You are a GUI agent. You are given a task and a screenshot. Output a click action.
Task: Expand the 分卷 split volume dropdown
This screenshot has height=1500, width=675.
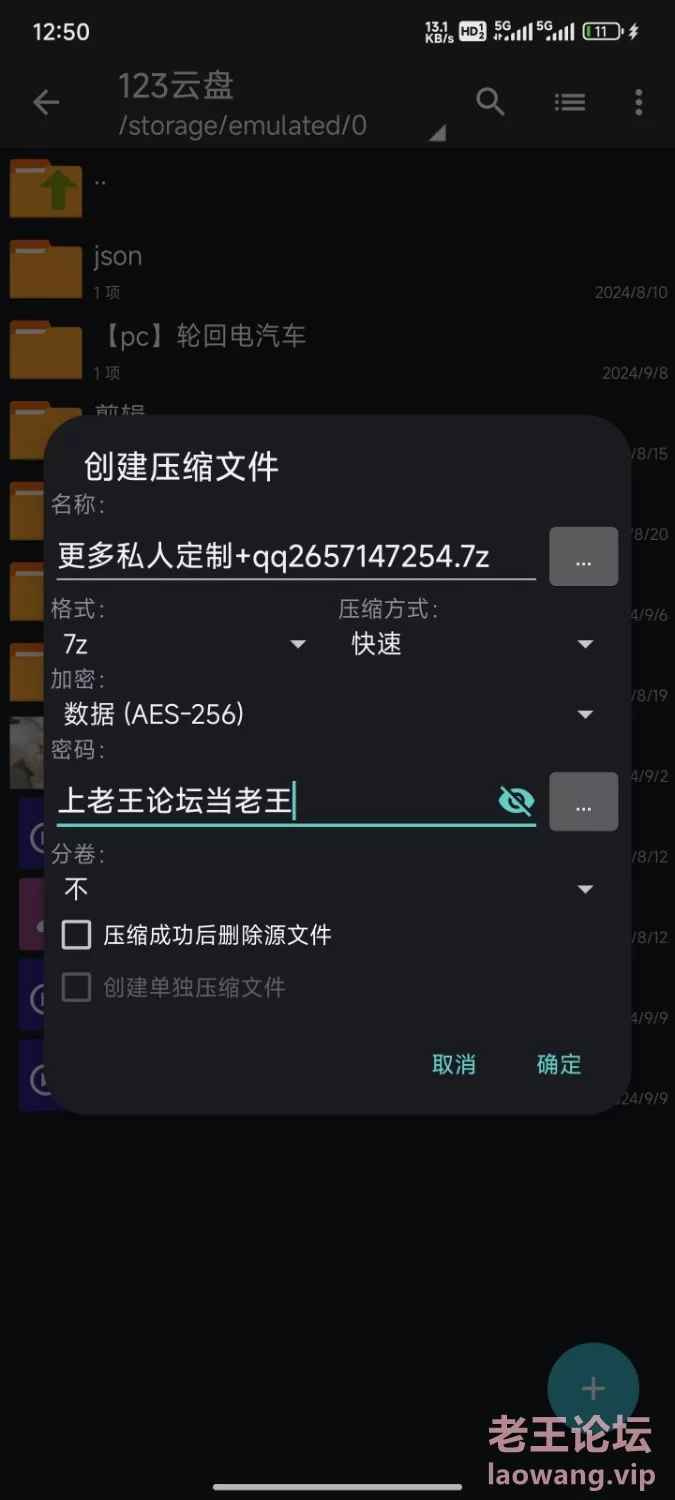pyautogui.click(x=328, y=889)
